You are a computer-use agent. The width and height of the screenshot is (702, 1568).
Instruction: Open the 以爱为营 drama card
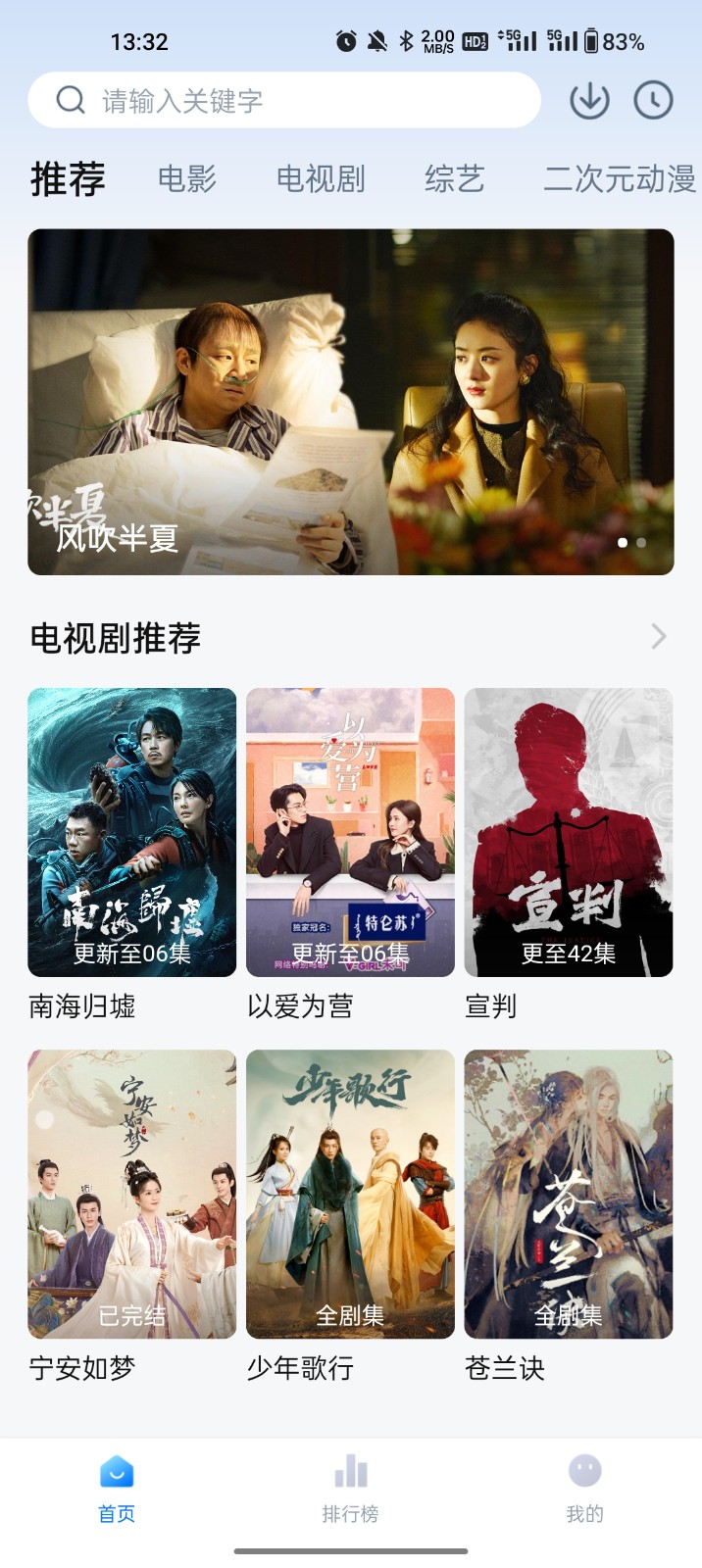tap(350, 833)
